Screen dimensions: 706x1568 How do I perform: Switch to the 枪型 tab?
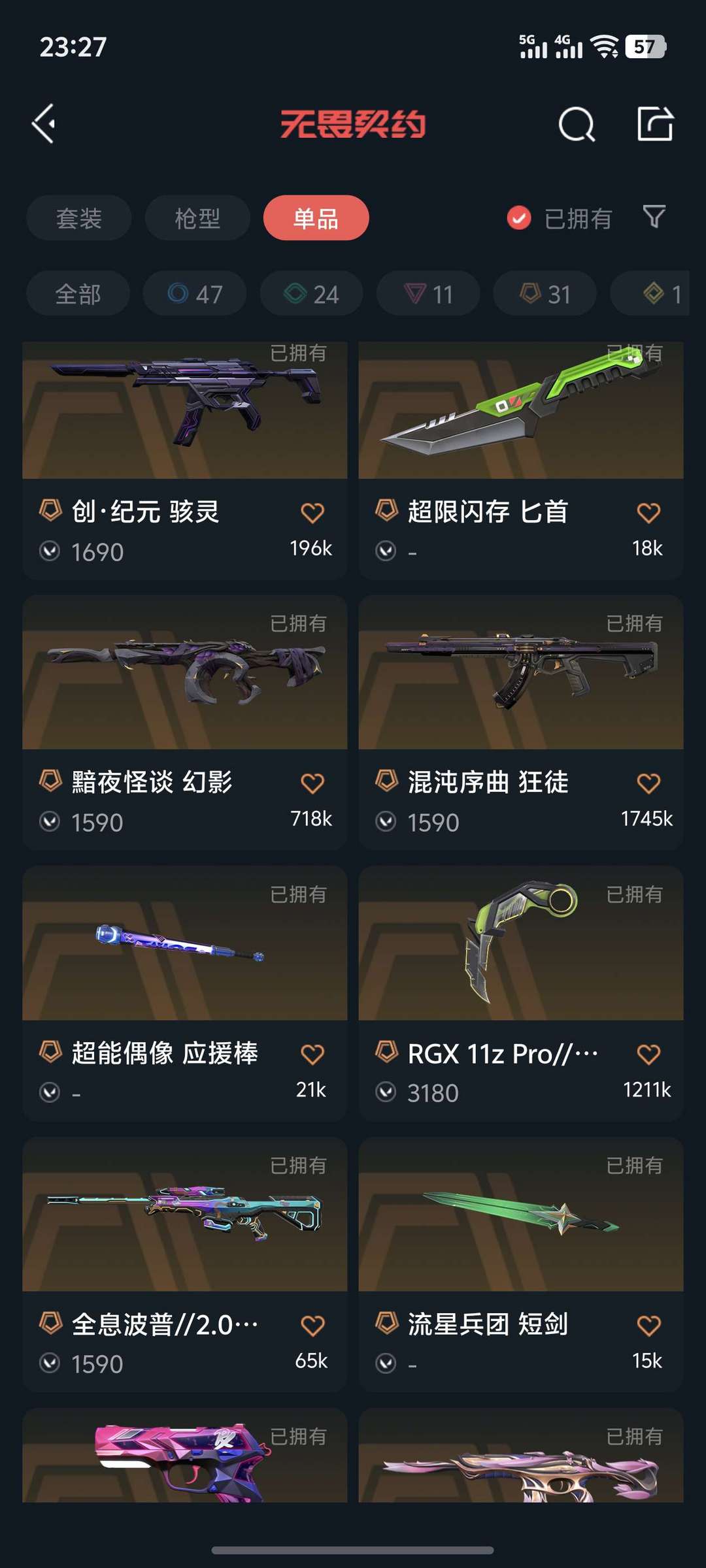point(197,218)
